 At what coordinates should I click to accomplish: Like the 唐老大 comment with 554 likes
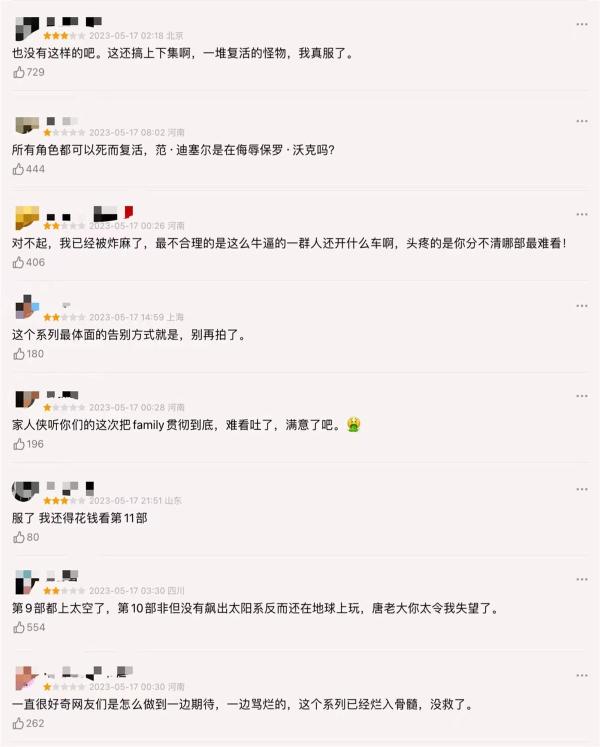pos(19,627)
